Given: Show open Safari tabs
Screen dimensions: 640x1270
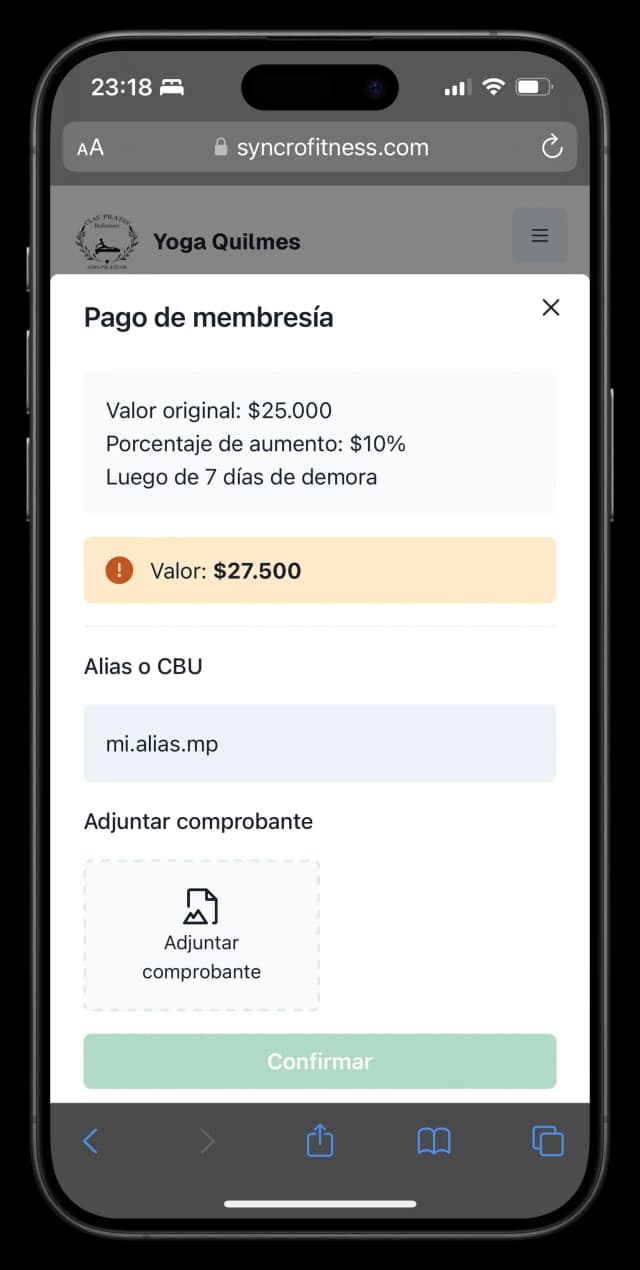Looking at the screenshot, I should point(548,1141).
